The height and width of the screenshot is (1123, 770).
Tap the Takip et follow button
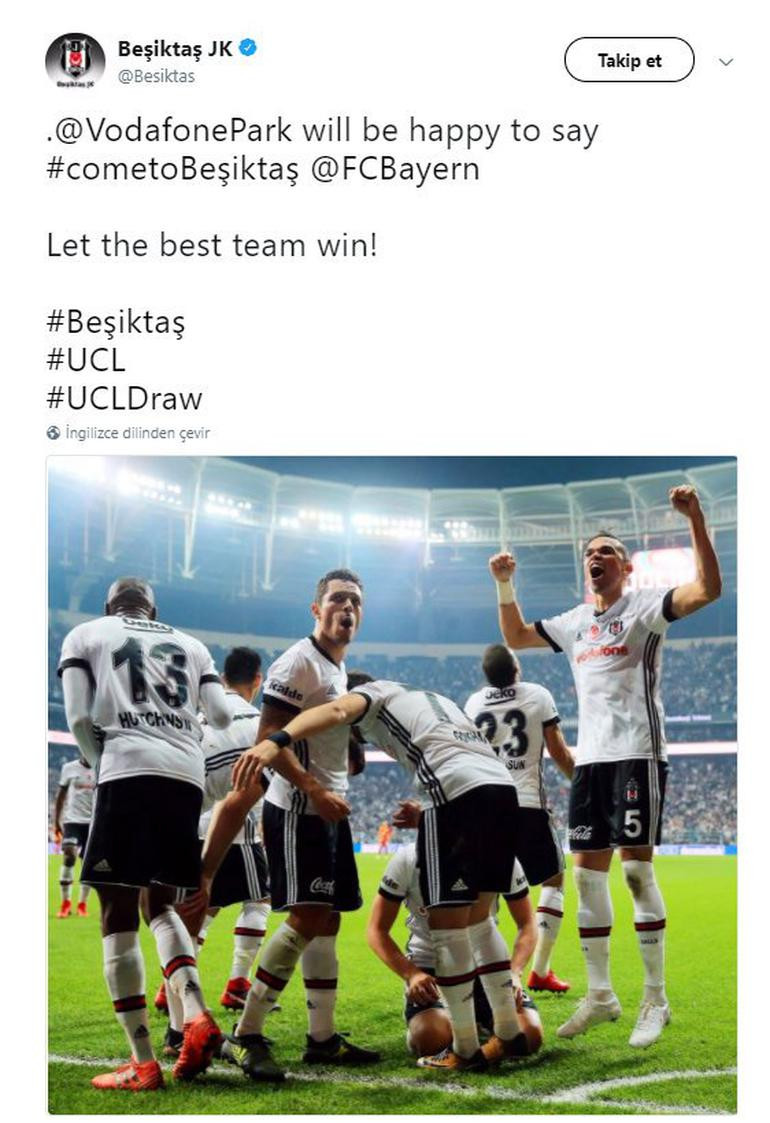click(x=629, y=60)
